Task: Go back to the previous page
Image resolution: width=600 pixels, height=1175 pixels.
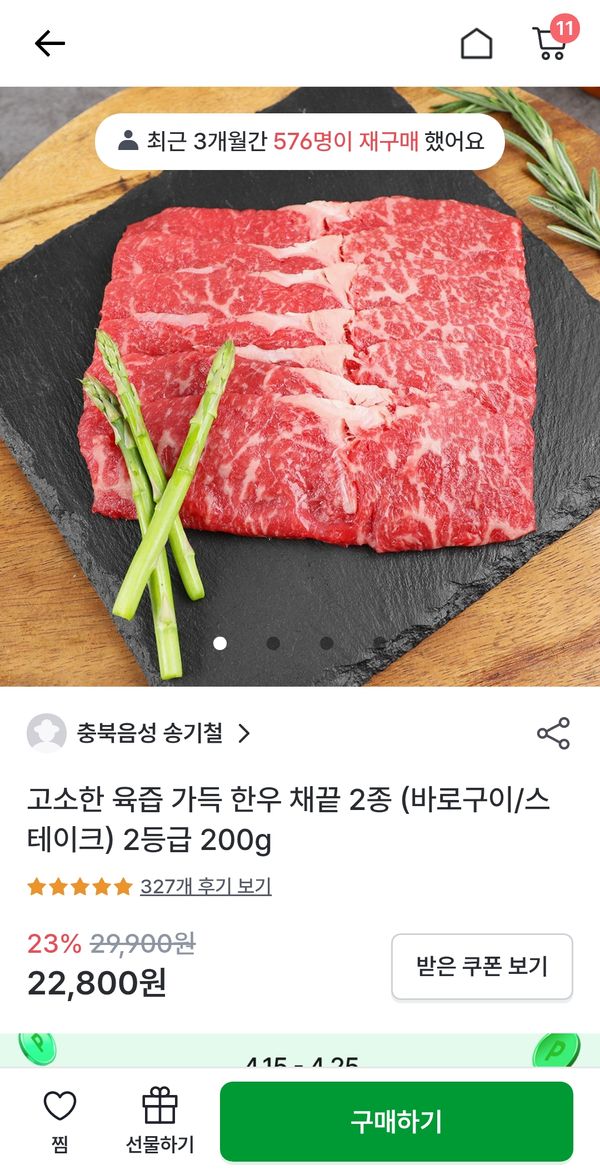Action: pyautogui.click(x=49, y=43)
